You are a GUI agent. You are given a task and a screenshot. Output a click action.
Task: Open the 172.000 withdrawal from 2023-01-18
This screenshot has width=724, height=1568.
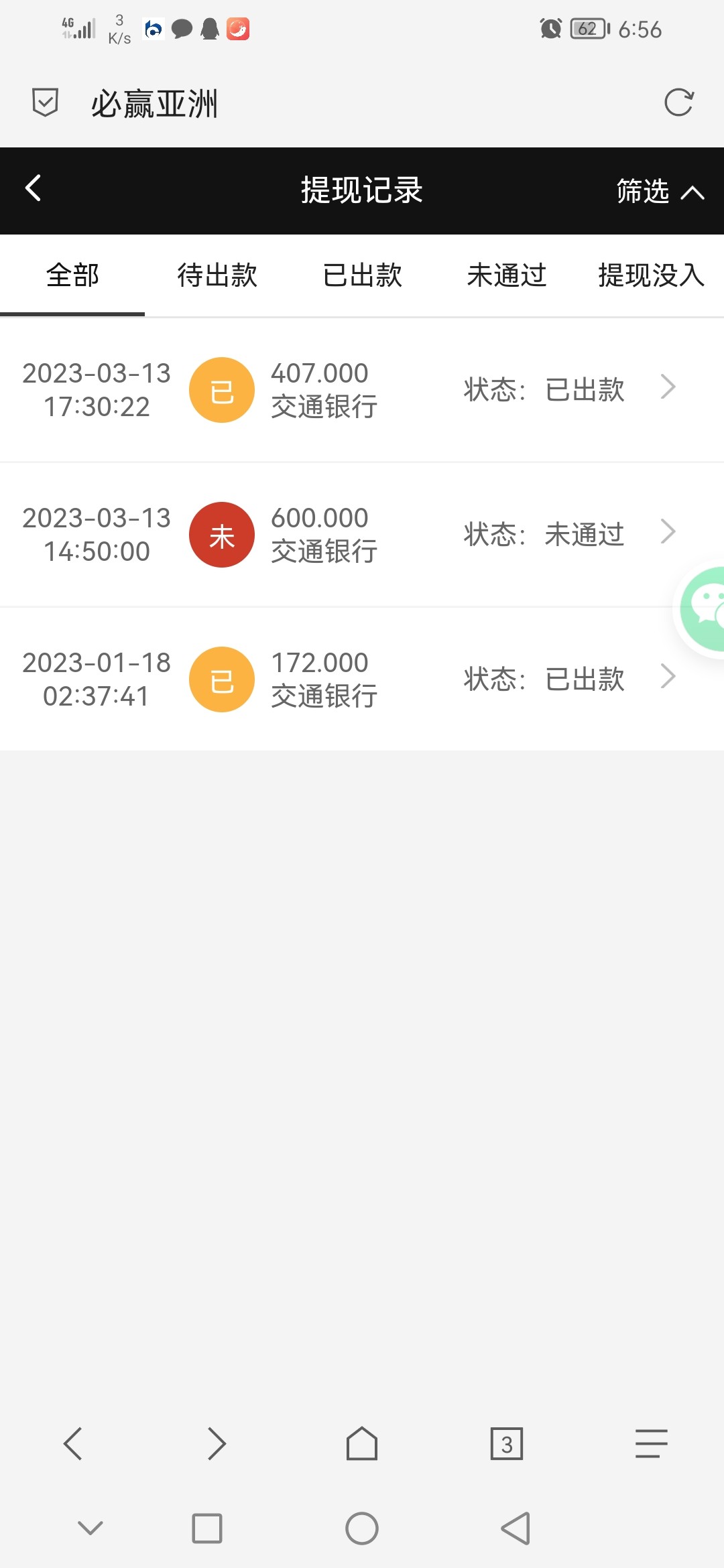(362, 679)
